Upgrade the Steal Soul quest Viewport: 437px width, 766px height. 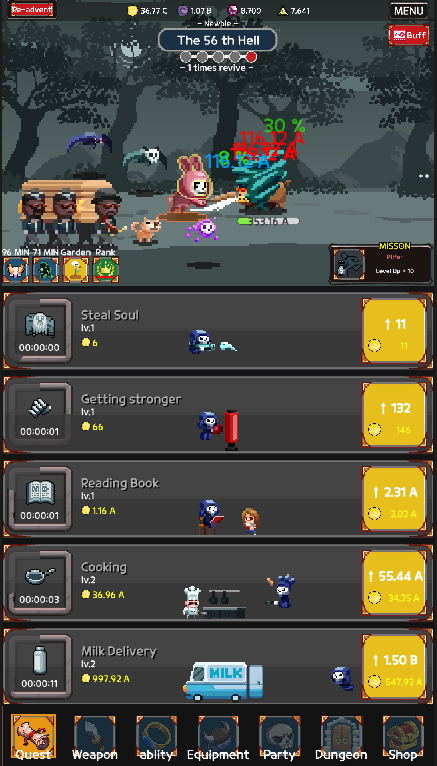(394, 331)
